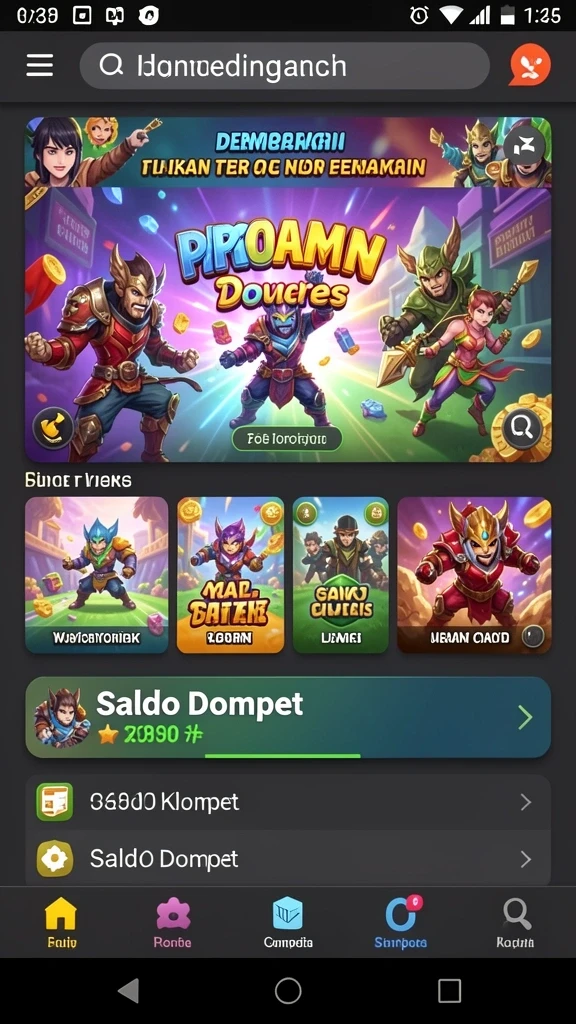
Task: Switch to the blue box tab
Action: coord(288,921)
